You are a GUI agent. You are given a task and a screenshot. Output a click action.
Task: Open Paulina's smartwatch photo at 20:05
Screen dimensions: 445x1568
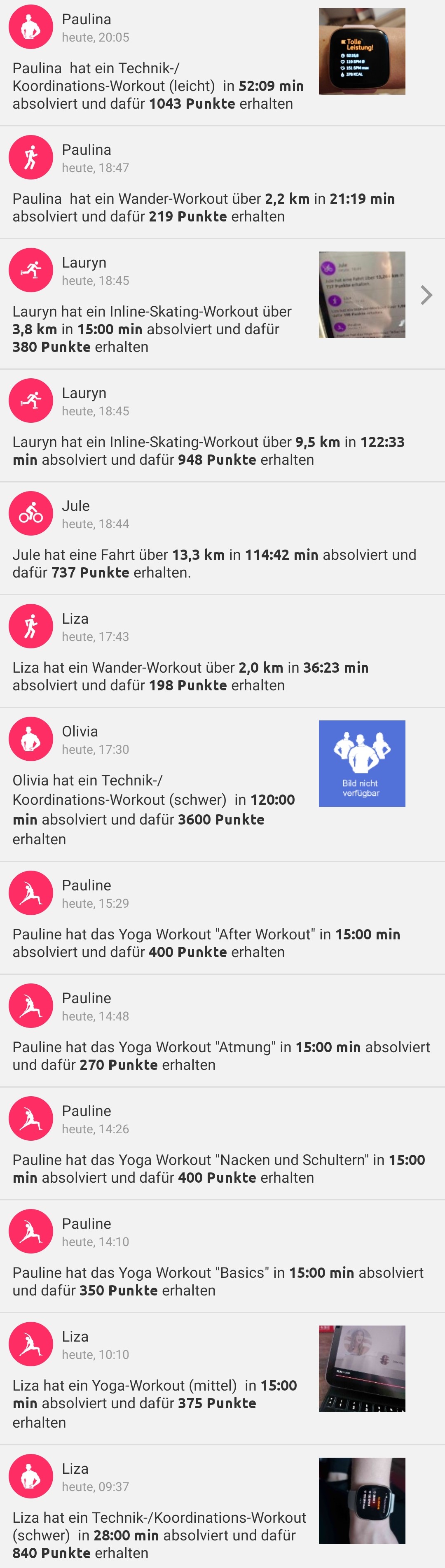[x=361, y=51]
